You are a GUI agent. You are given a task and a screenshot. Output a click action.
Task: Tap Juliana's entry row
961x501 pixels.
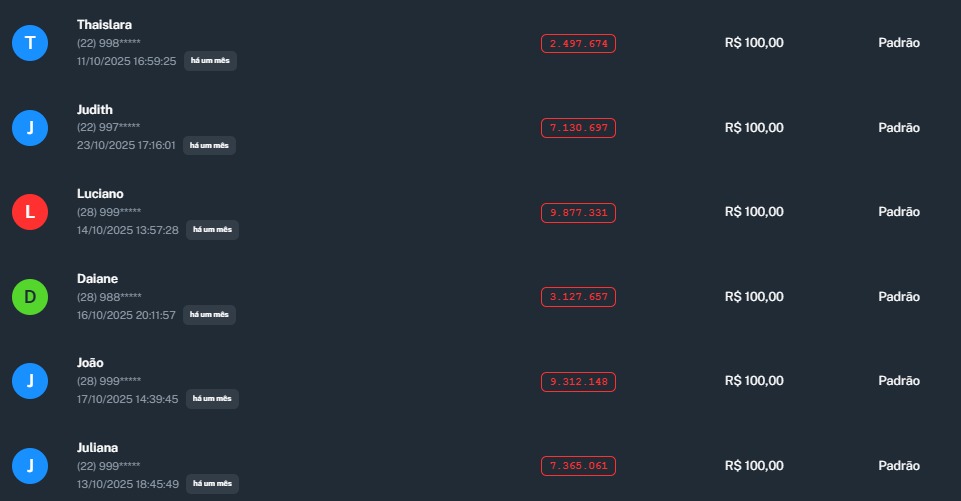(98, 448)
